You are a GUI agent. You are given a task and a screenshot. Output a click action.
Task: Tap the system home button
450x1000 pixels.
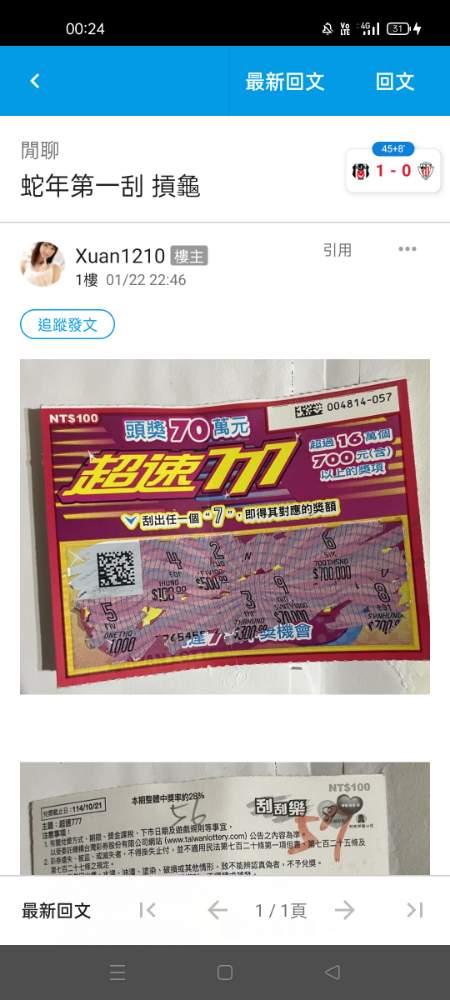[x=224, y=972]
